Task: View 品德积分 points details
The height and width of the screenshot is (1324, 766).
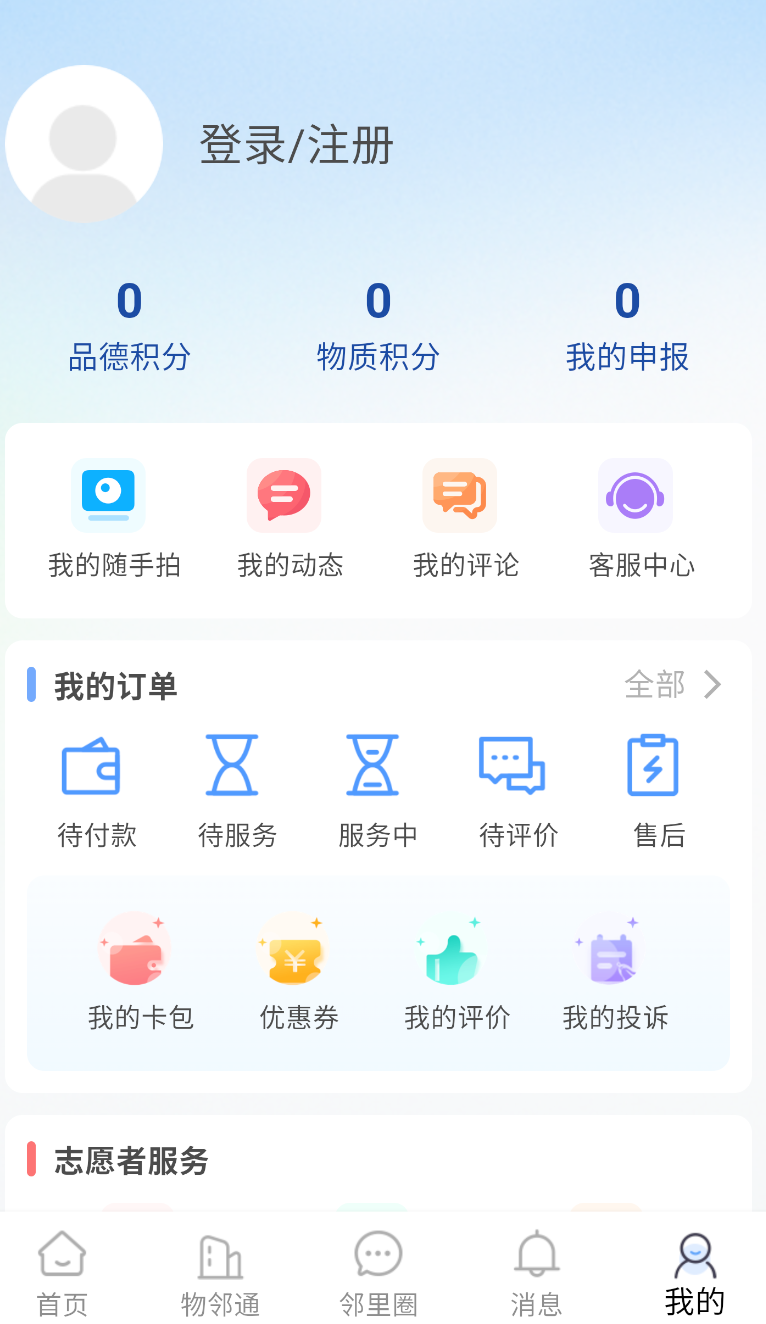Action: (129, 325)
